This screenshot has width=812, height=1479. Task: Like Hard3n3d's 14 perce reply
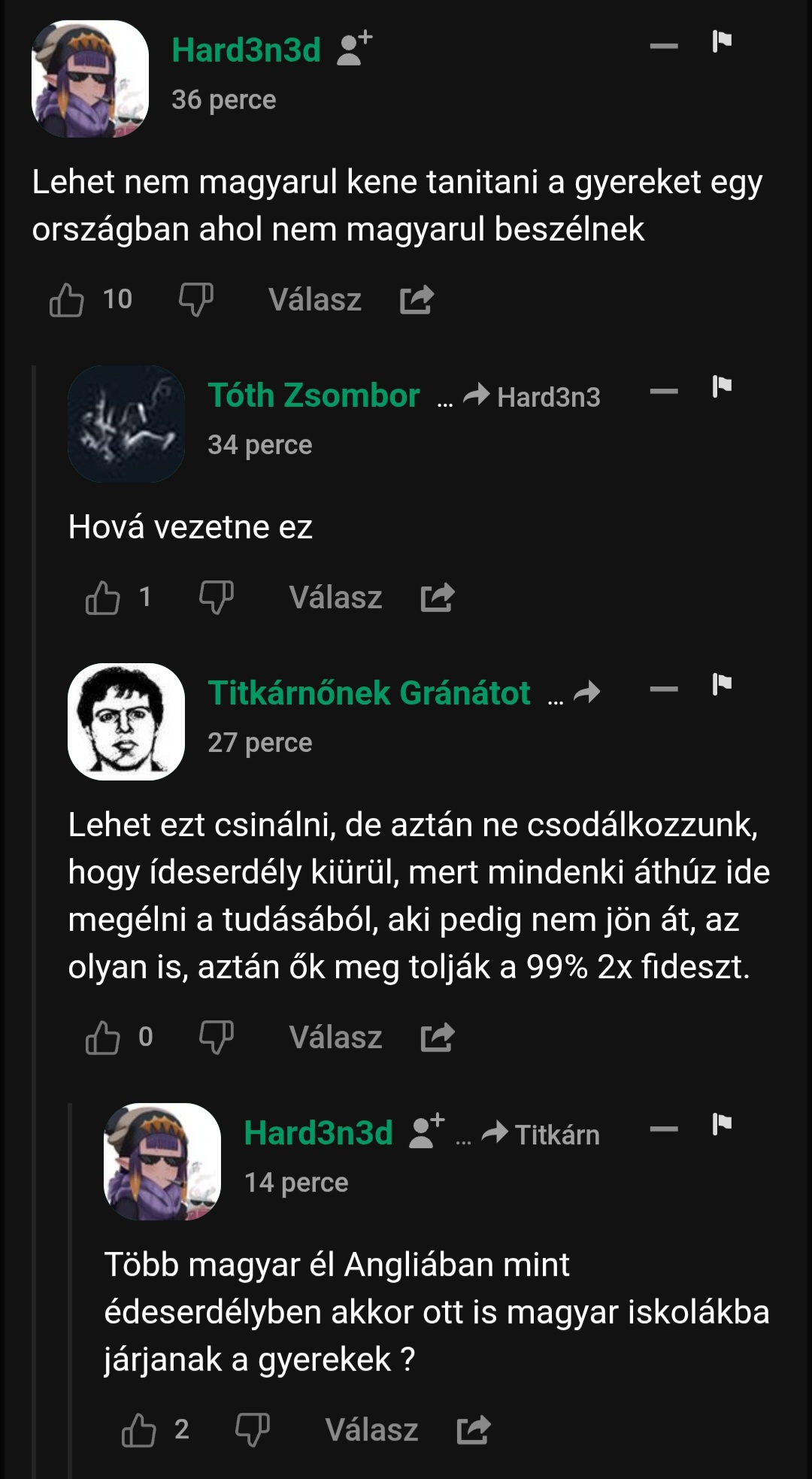(x=138, y=1430)
